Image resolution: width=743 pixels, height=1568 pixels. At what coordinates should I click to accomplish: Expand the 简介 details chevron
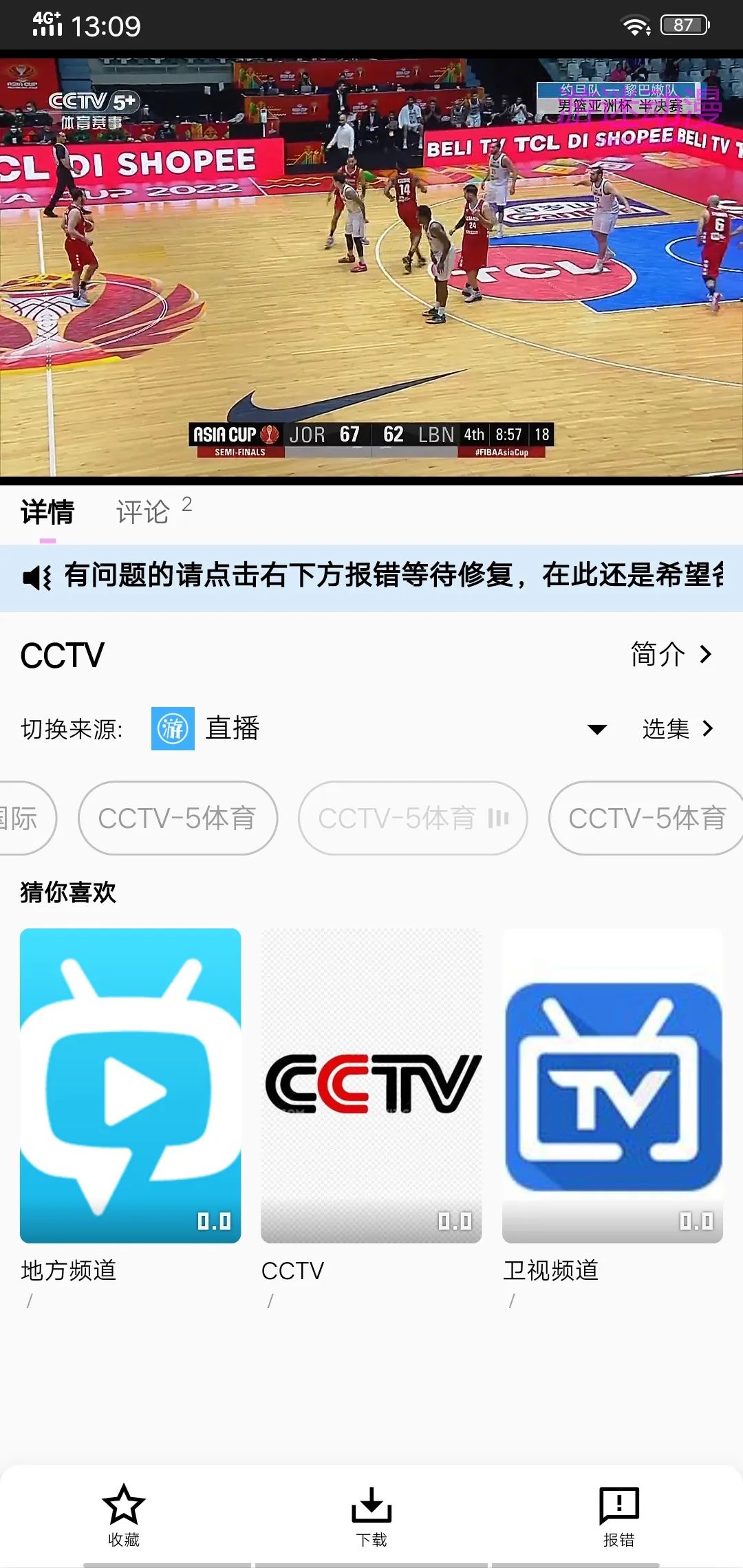click(706, 655)
